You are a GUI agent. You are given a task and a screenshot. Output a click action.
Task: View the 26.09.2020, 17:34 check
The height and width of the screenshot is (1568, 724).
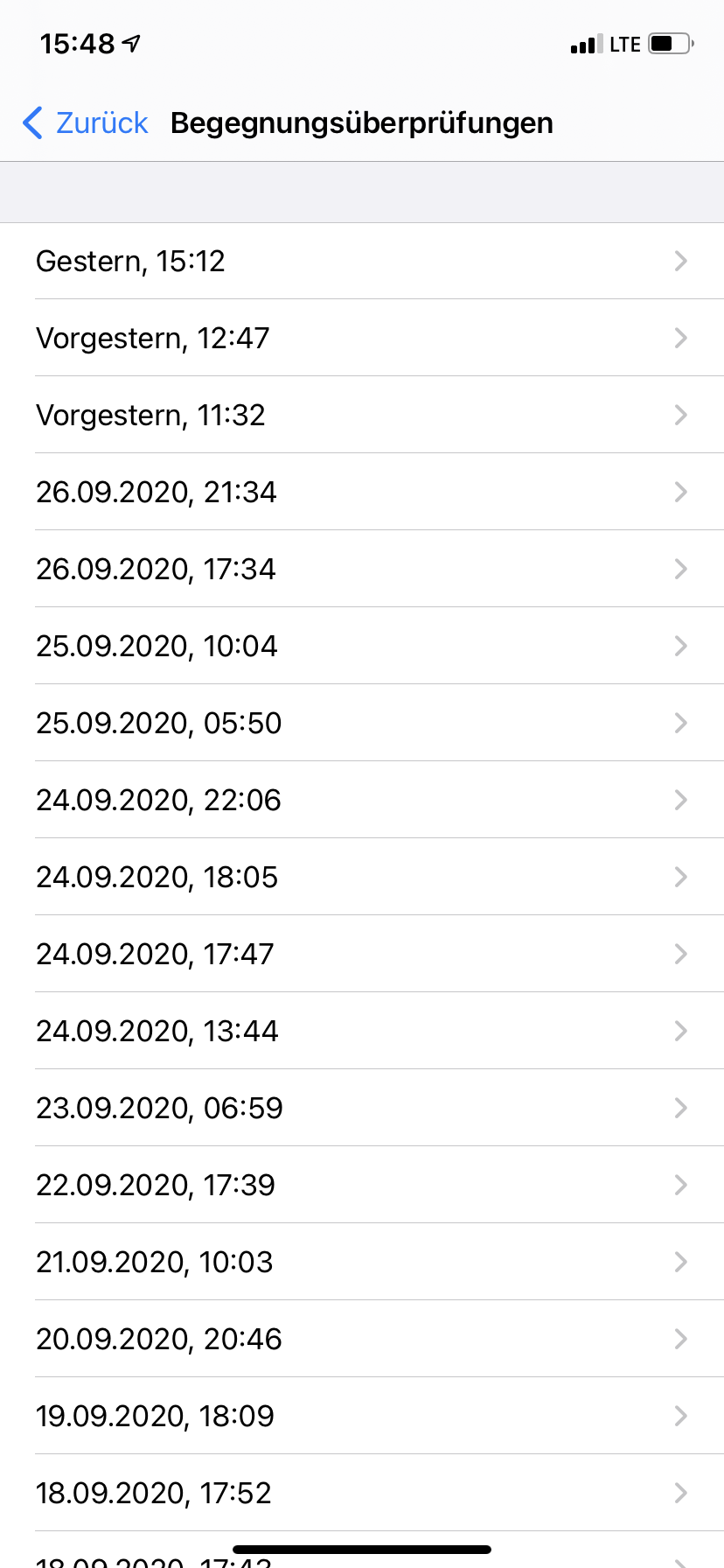[x=362, y=570]
